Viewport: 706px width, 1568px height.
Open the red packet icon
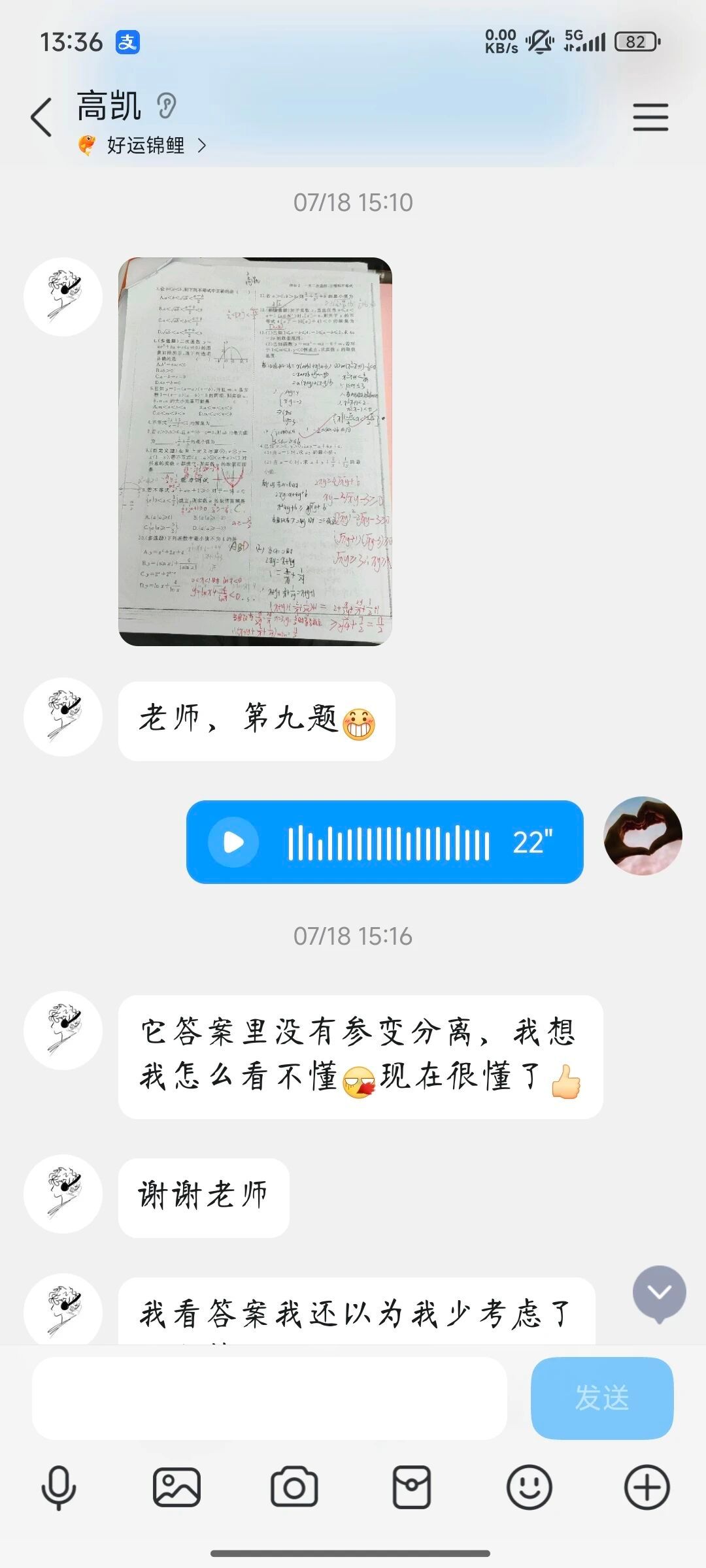coord(411,1488)
